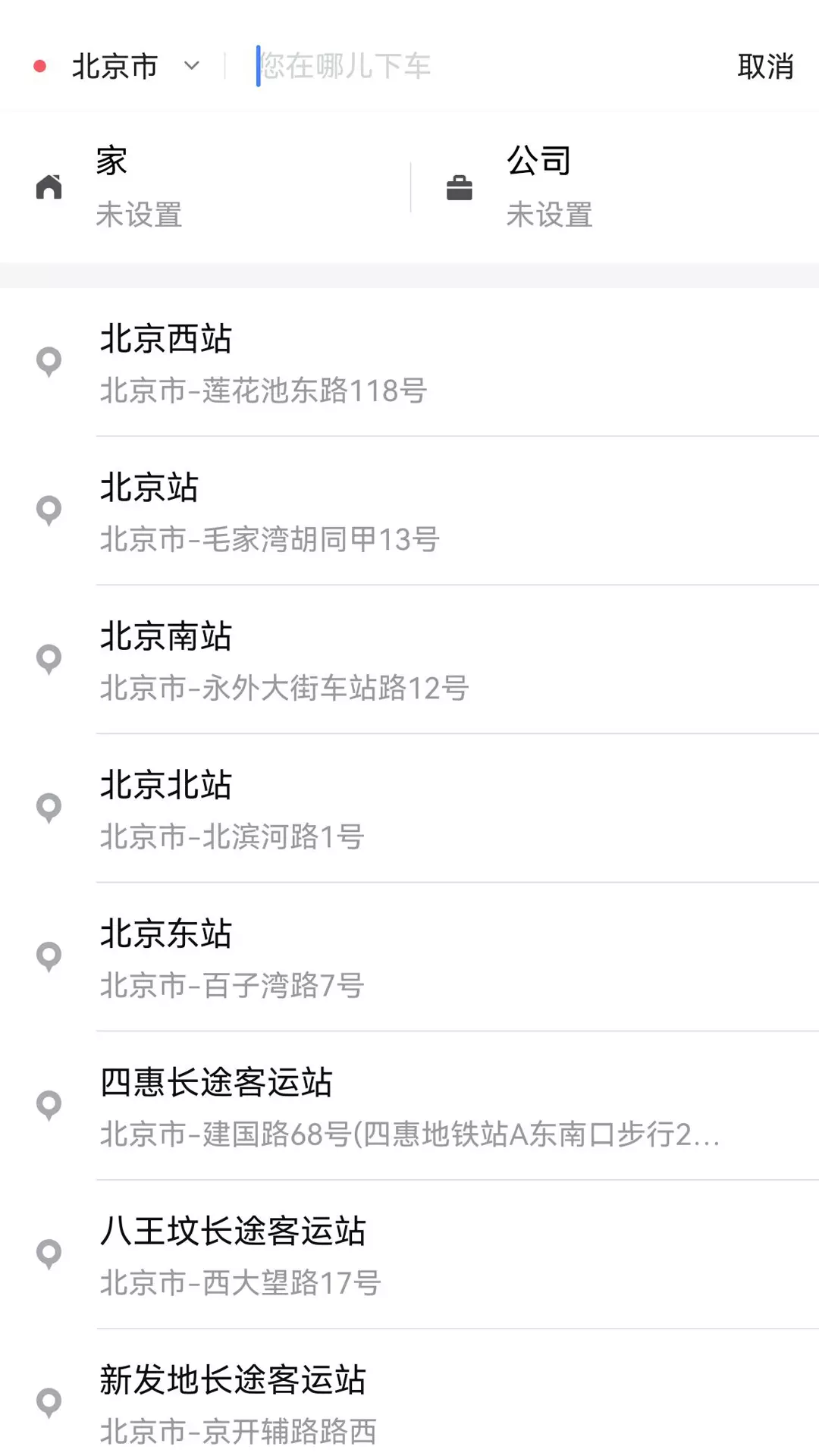Image resolution: width=819 pixels, height=1456 pixels.
Task: Choose 北京东站 as drop-off
Action: 409,957
